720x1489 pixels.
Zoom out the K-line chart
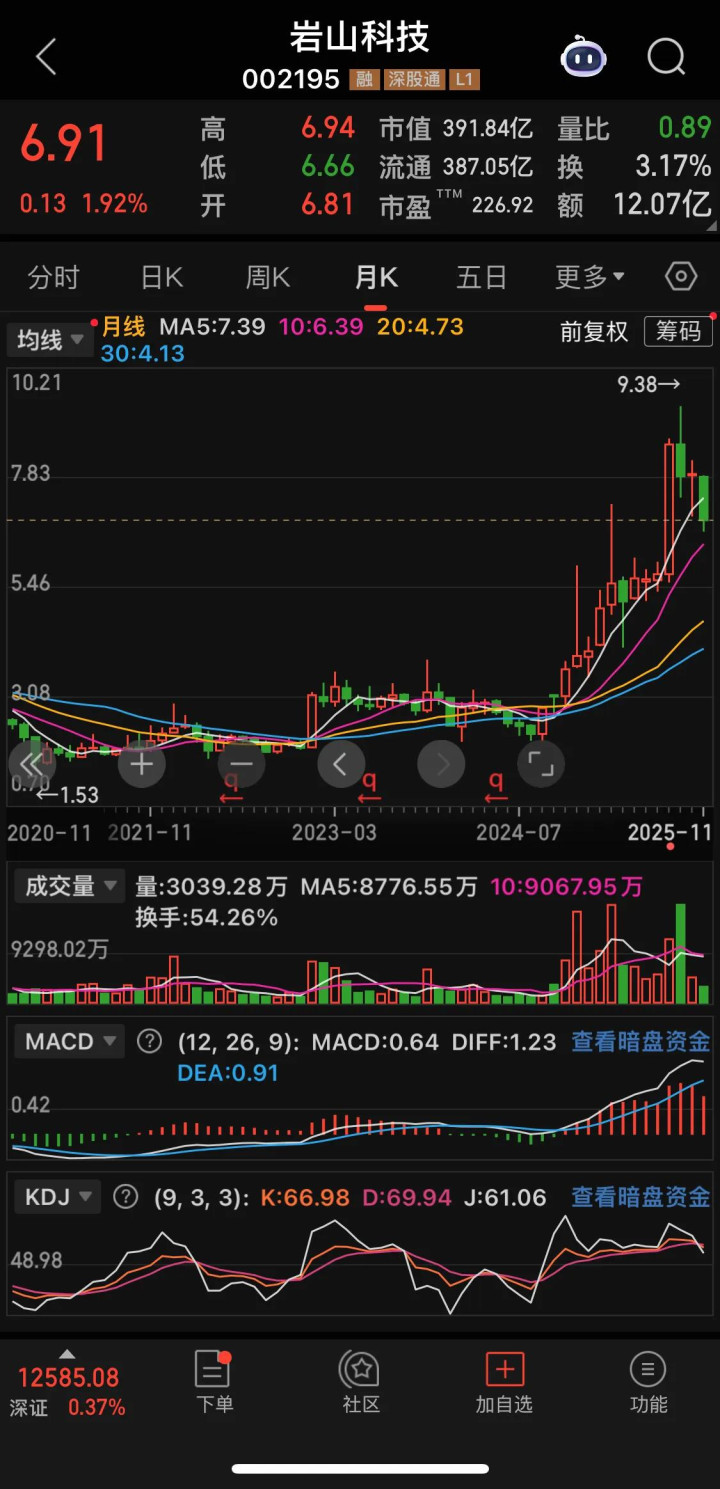pyautogui.click(x=242, y=765)
